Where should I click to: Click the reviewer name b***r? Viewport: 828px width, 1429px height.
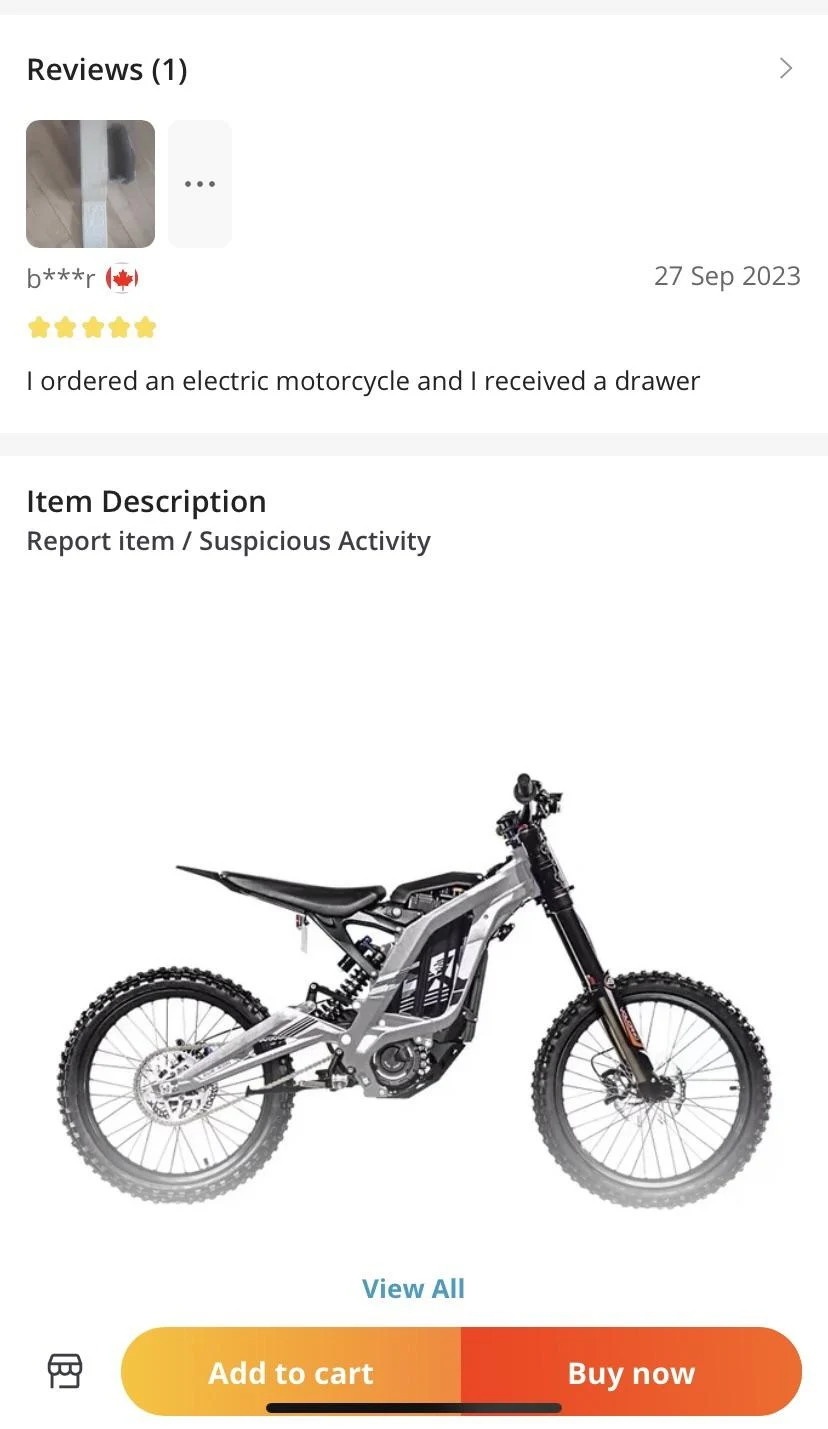click(x=62, y=277)
